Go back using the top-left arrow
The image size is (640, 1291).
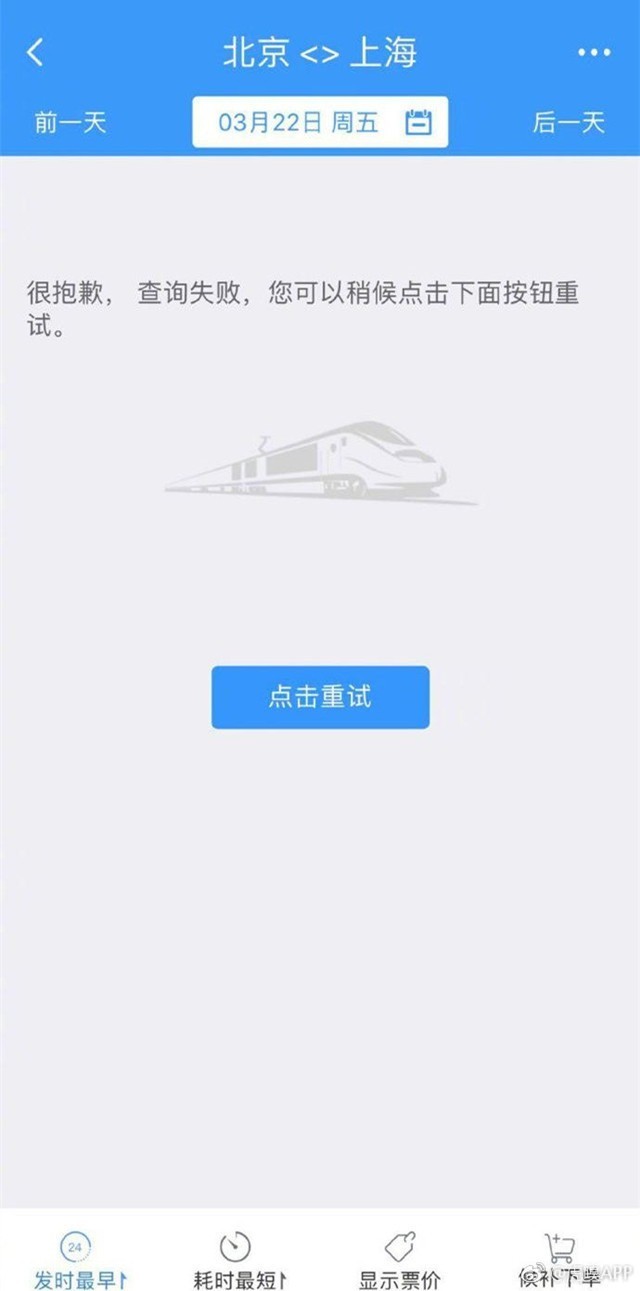pos(36,52)
